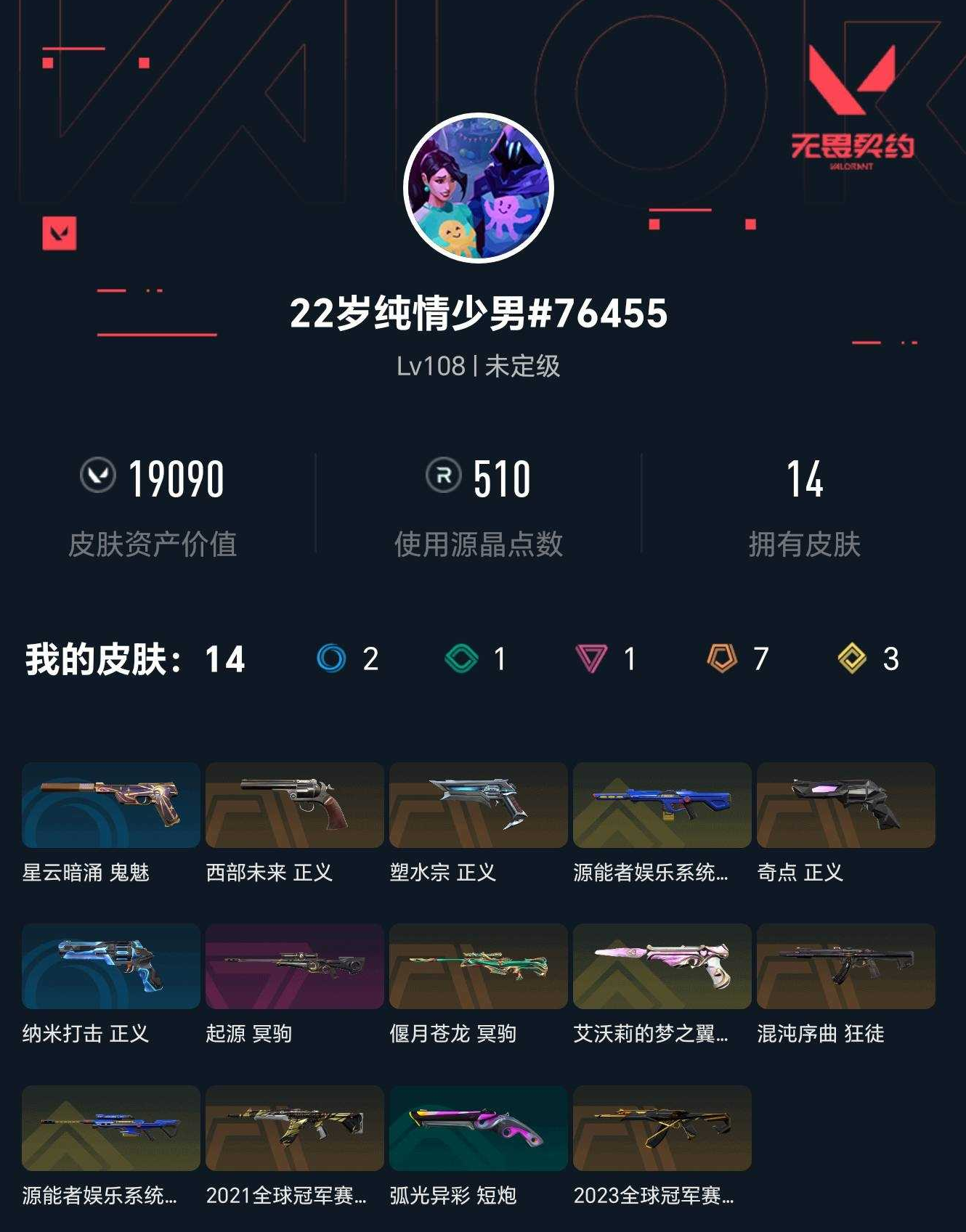Click the Lv108 | 未定级 rank label
The image size is (966, 1232).
pyautogui.click(x=482, y=366)
